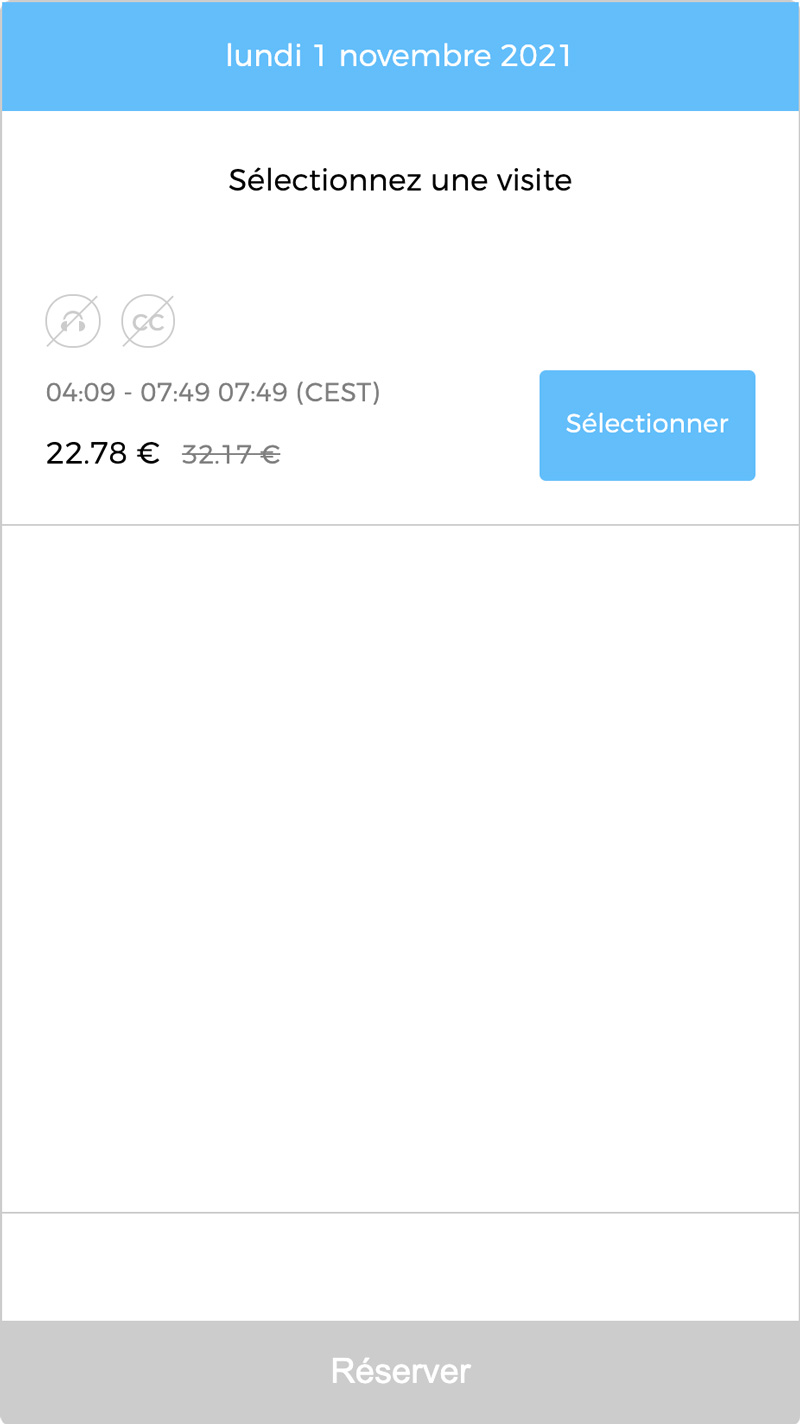Tap the Réserver button

400,1371
